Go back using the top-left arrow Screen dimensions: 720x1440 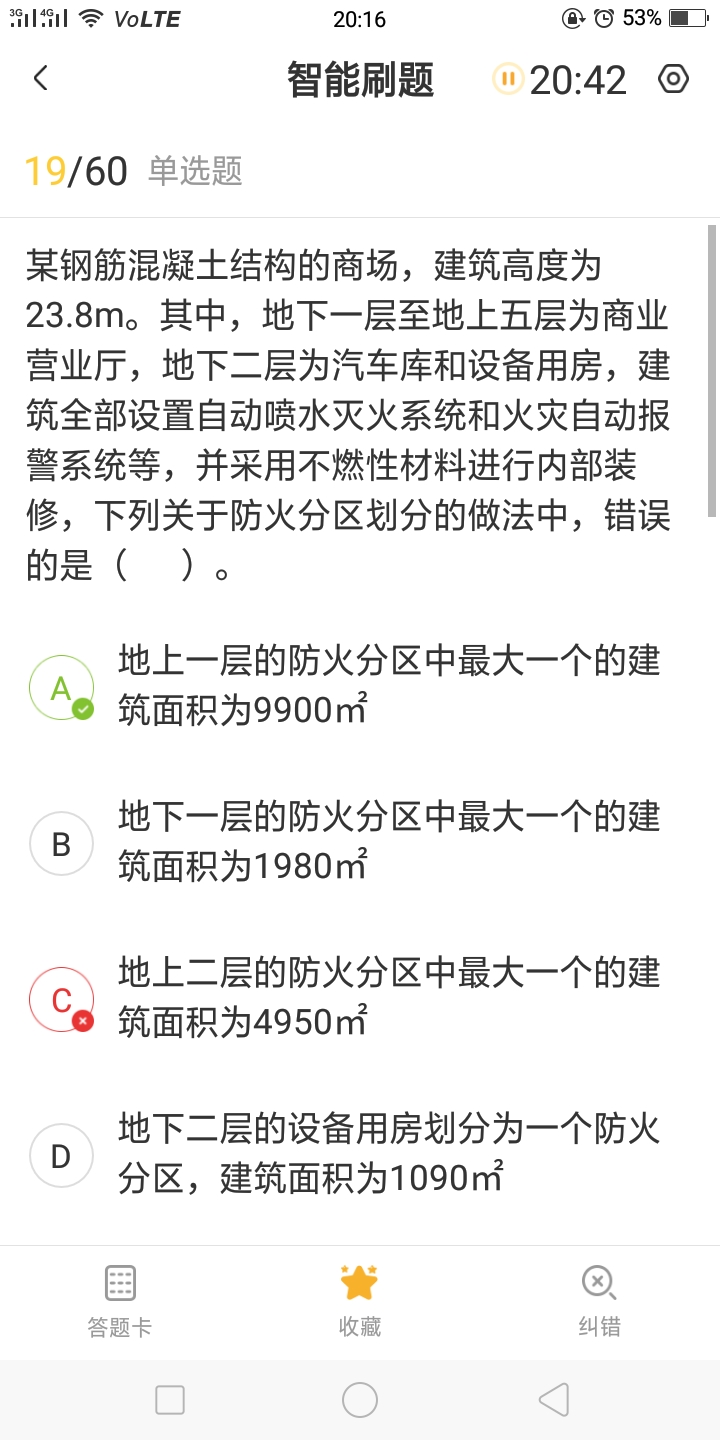coord(40,79)
